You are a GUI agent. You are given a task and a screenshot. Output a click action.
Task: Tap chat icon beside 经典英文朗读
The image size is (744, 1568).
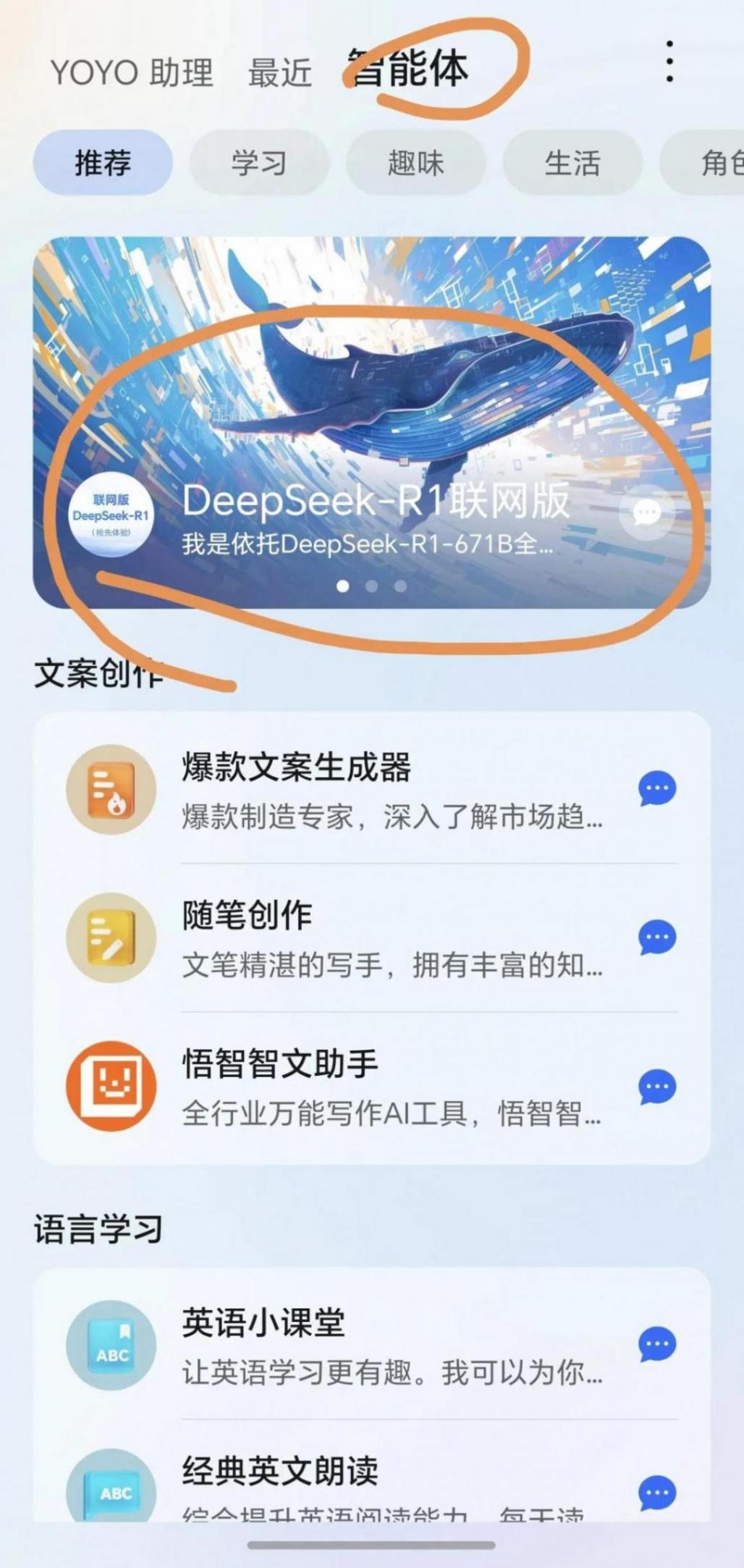657,1493
